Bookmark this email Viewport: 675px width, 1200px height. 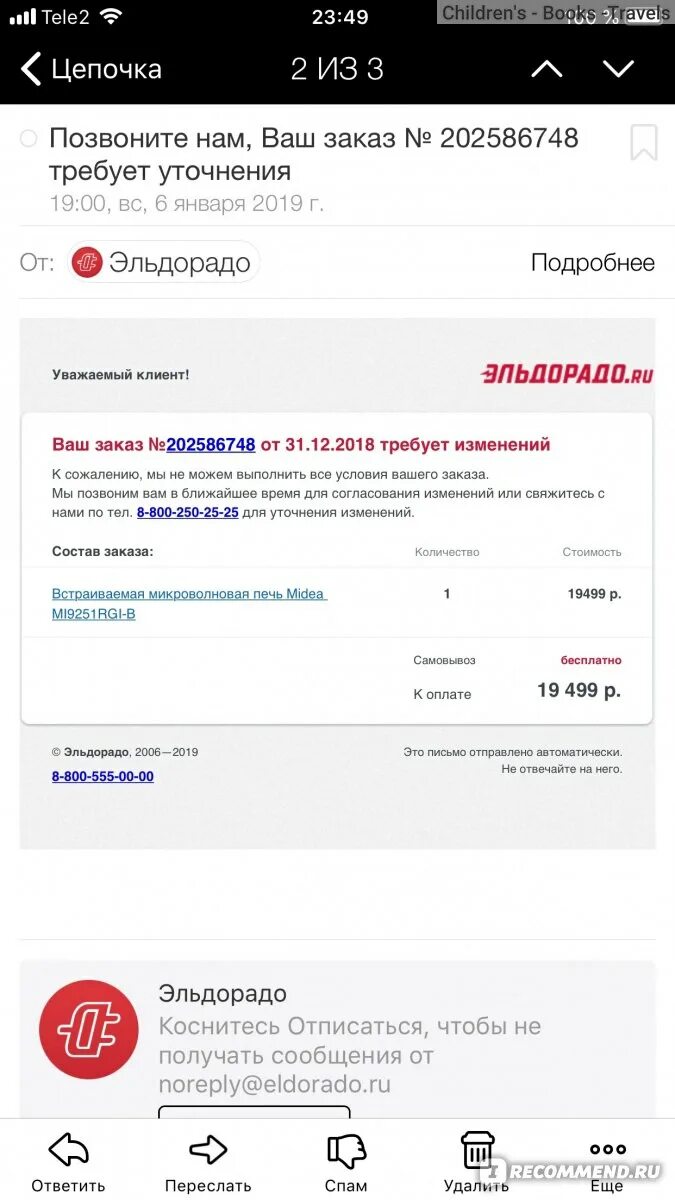tap(643, 143)
